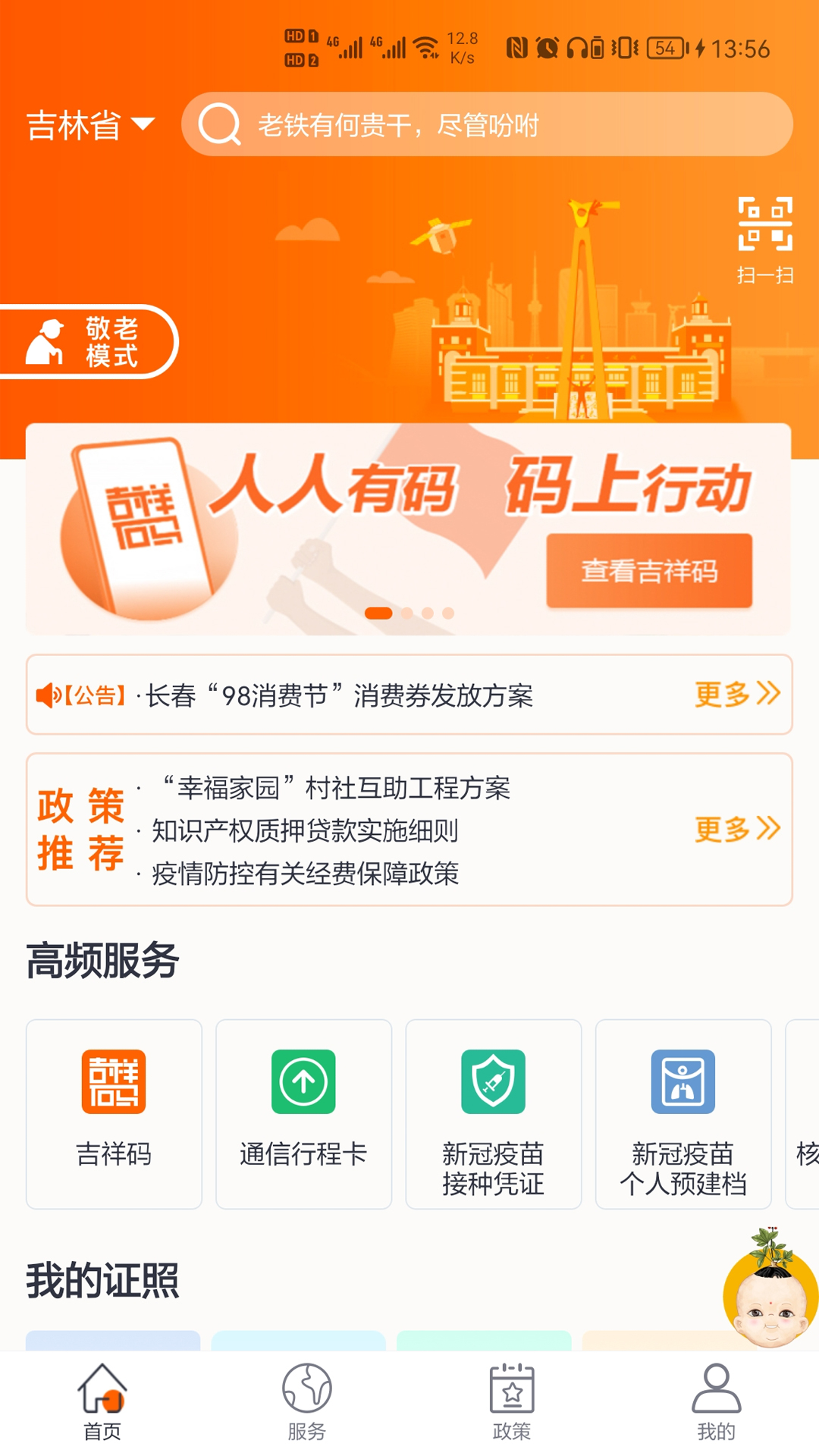The image size is (819, 1456).
Task: Open the 吉林省 region dropdown
Action: [91, 125]
